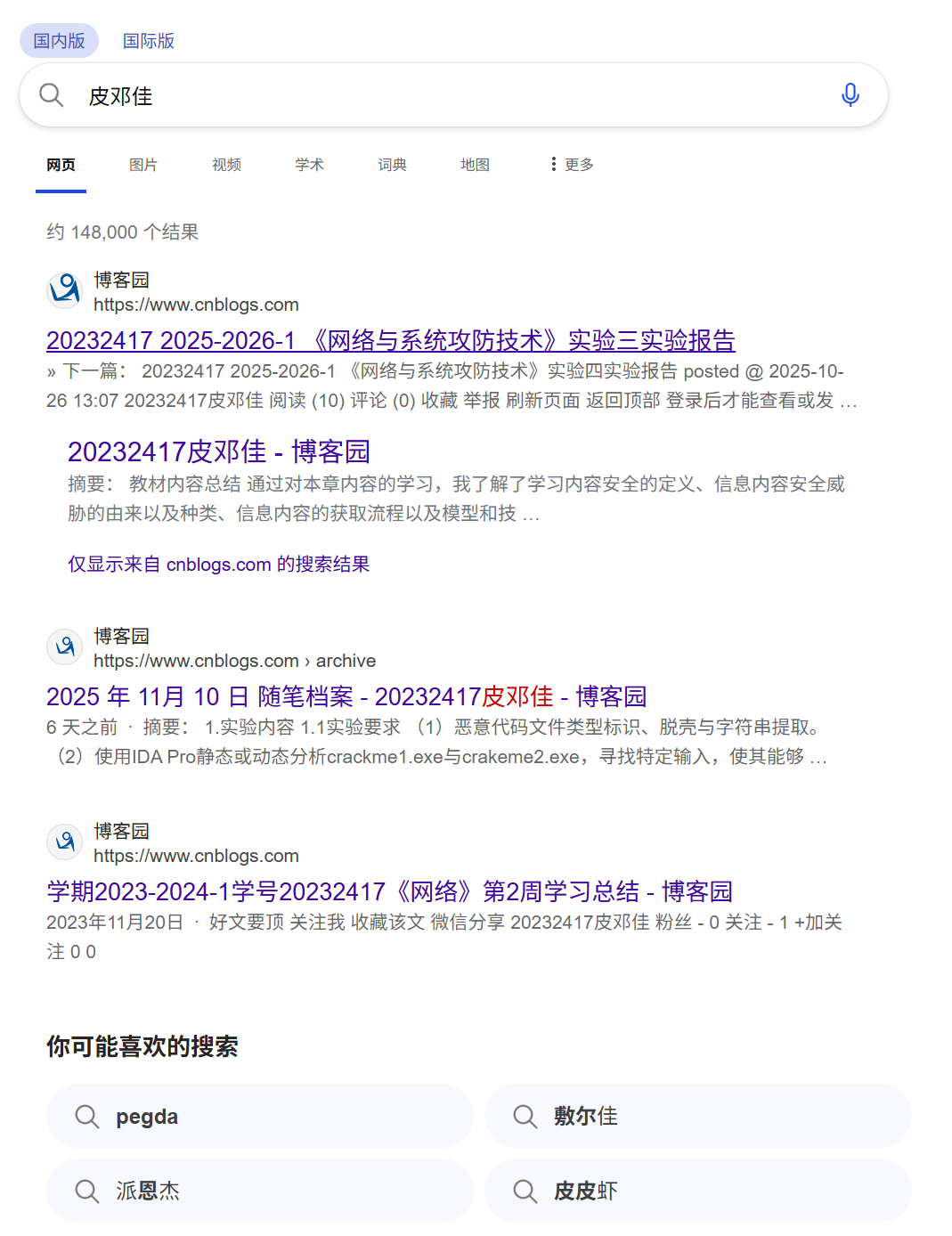Switch to the 图片 tab
This screenshot has height=1236, width=952.
[x=142, y=165]
